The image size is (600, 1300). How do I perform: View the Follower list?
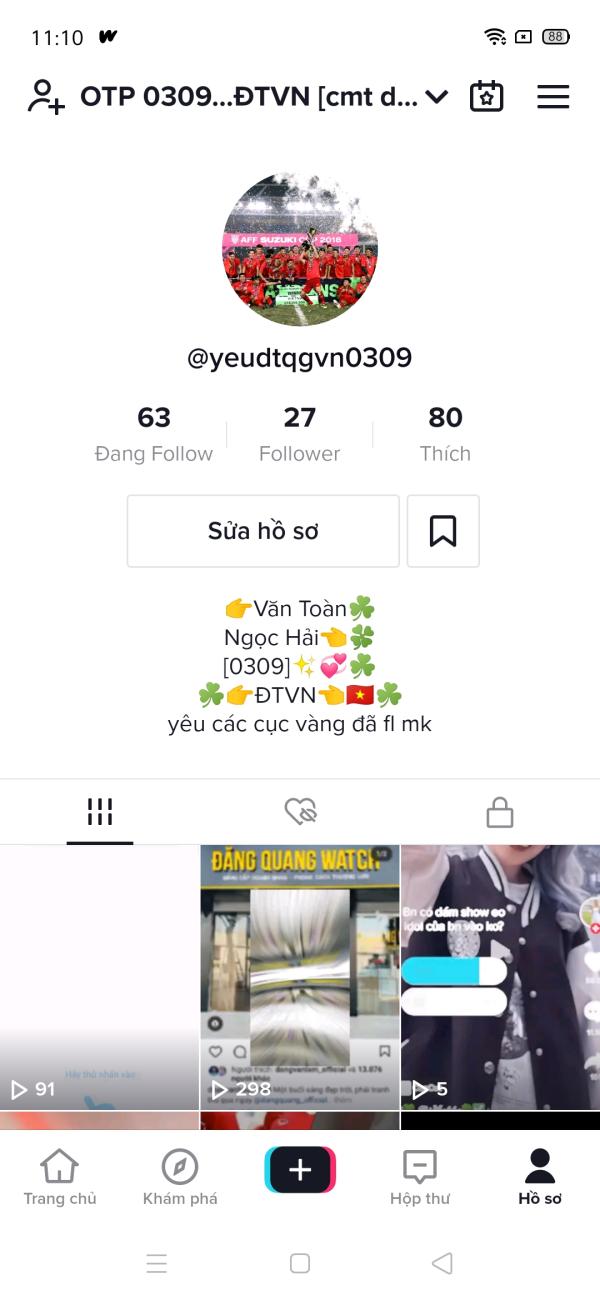point(300,434)
